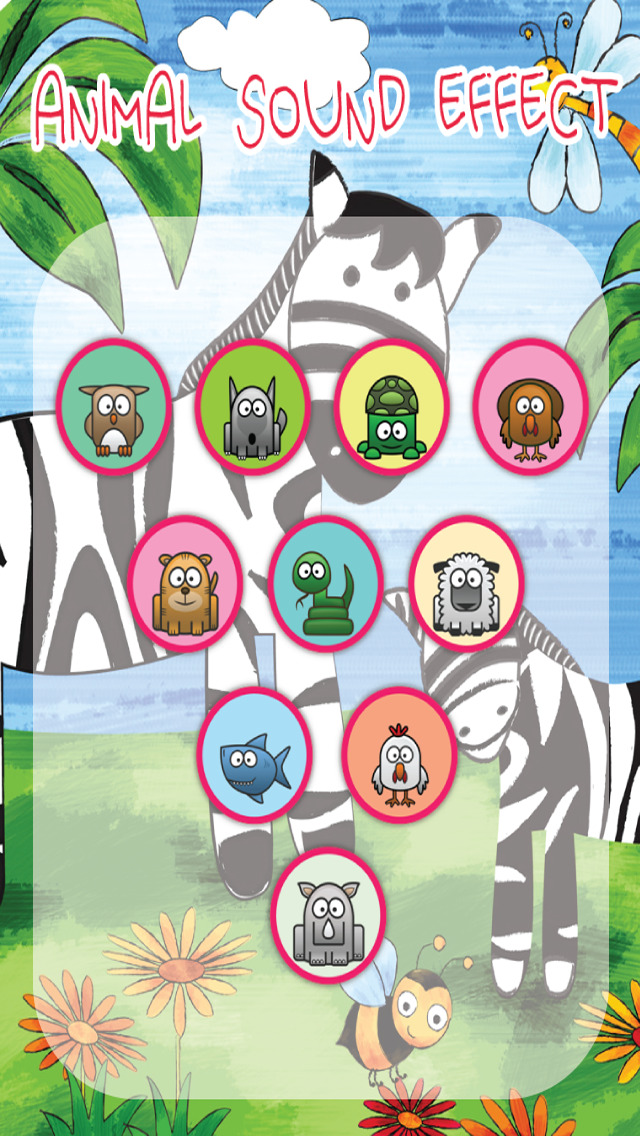Select the sheep button
Screen dimensions: 640x1136
pos(466,583)
